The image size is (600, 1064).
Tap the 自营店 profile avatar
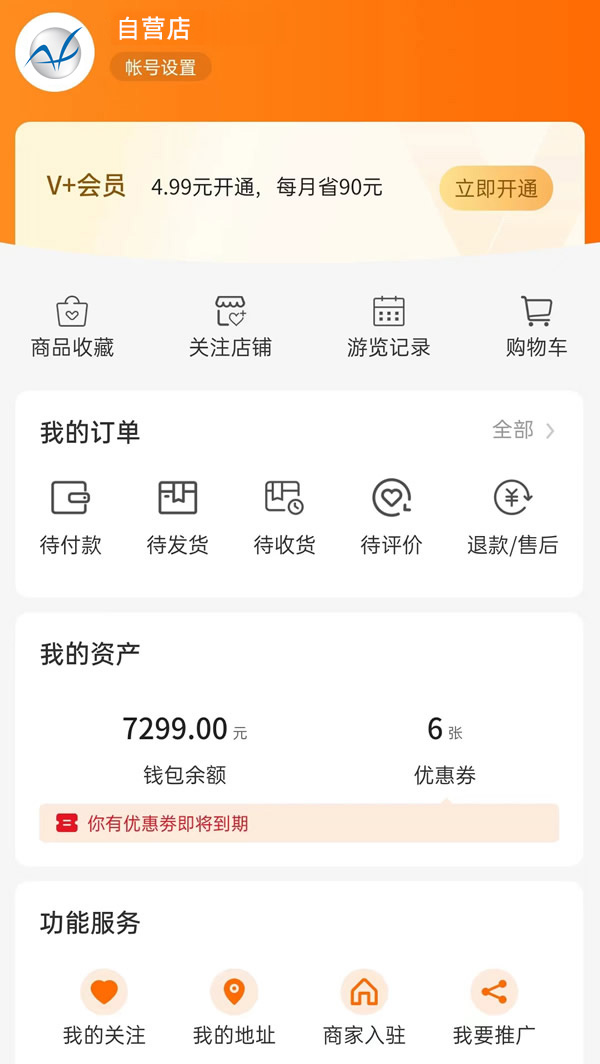click(55, 53)
